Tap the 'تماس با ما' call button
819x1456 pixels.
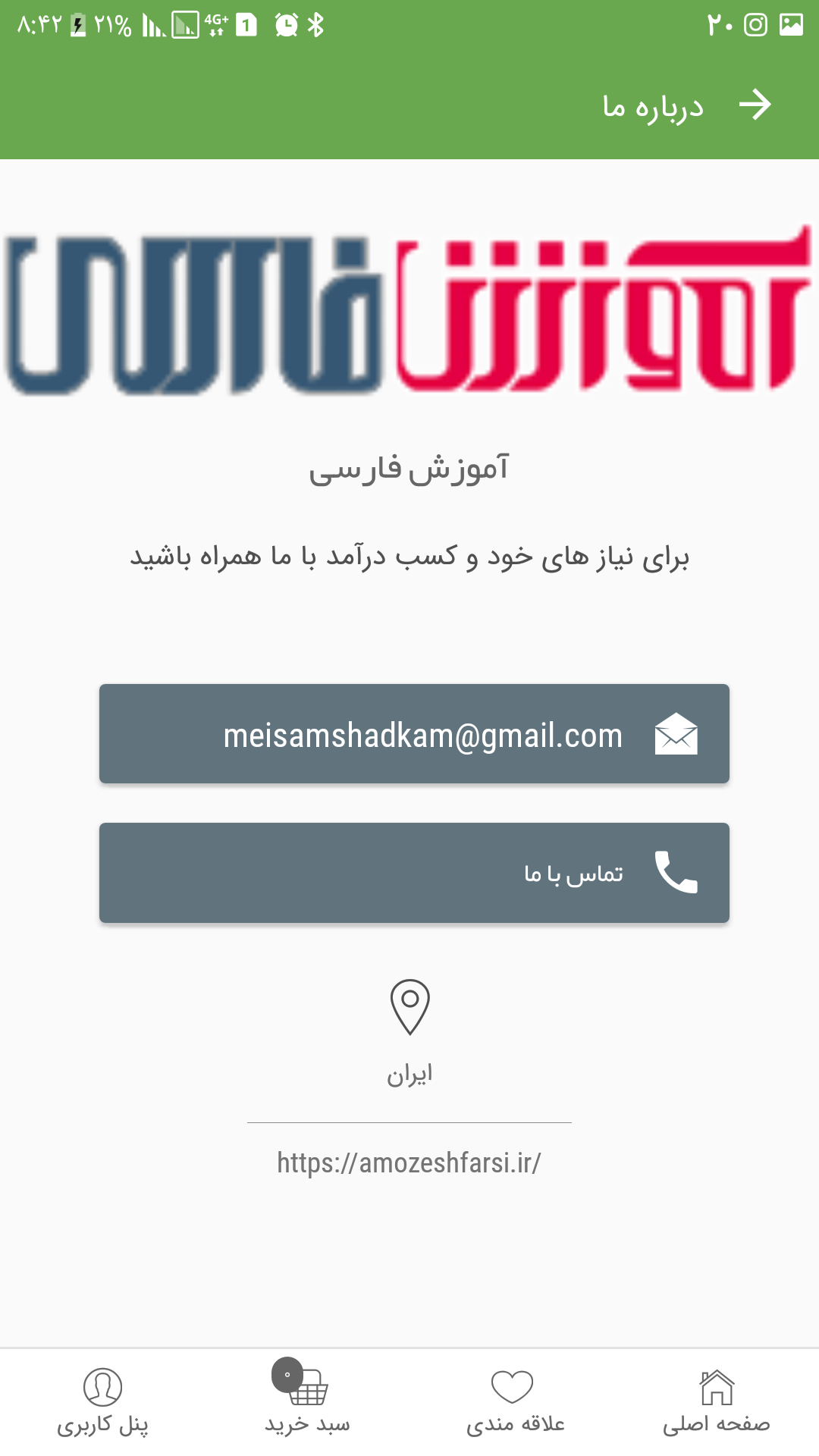(x=414, y=873)
